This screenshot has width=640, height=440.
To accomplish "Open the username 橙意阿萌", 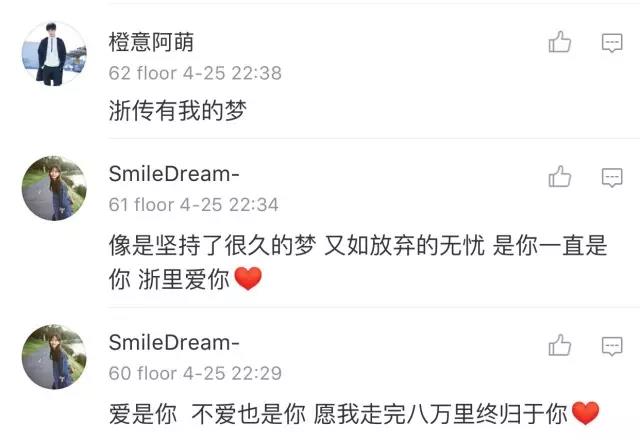I will [x=151, y=42].
